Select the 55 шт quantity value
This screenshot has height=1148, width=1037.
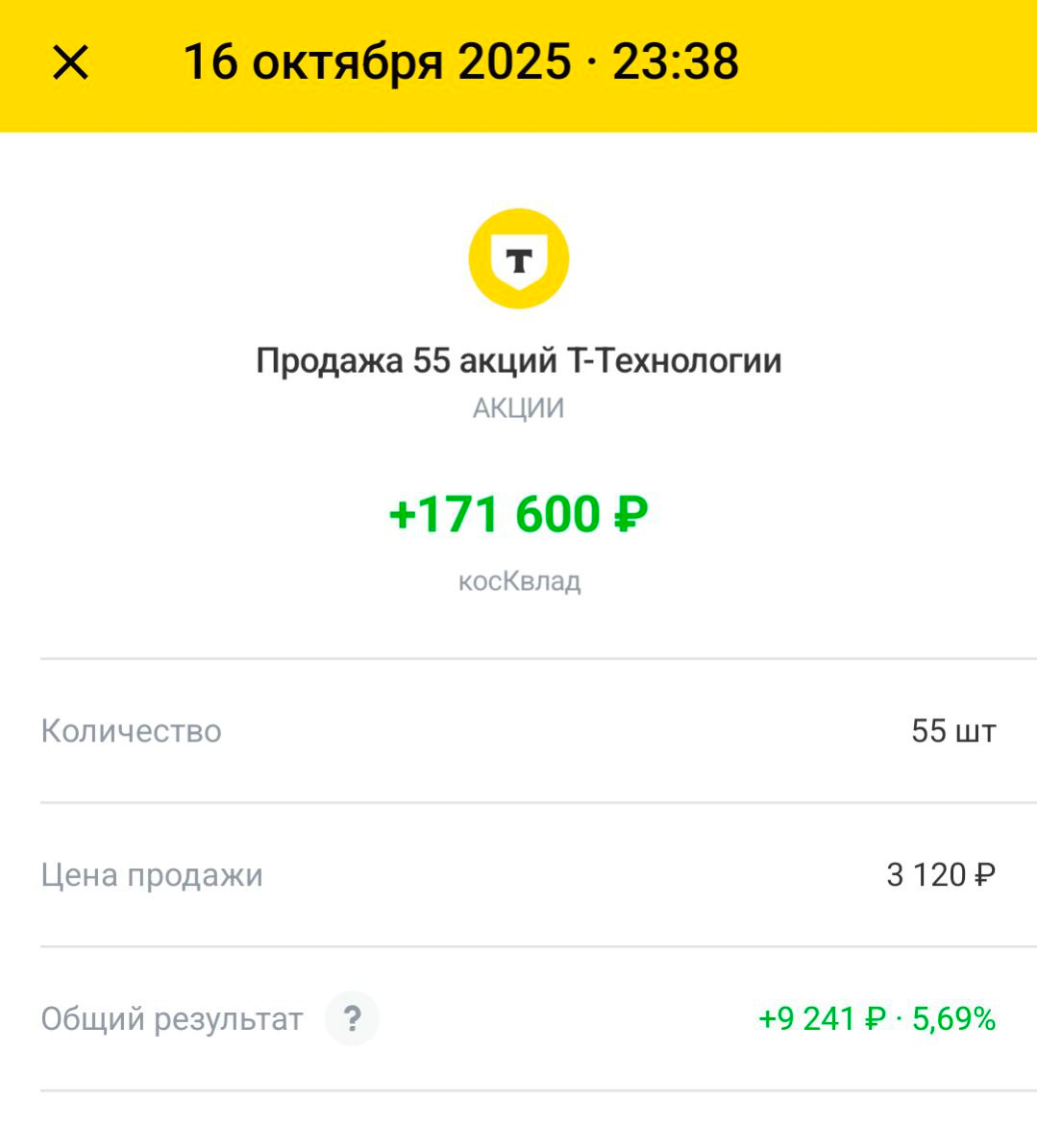click(955, 732)
